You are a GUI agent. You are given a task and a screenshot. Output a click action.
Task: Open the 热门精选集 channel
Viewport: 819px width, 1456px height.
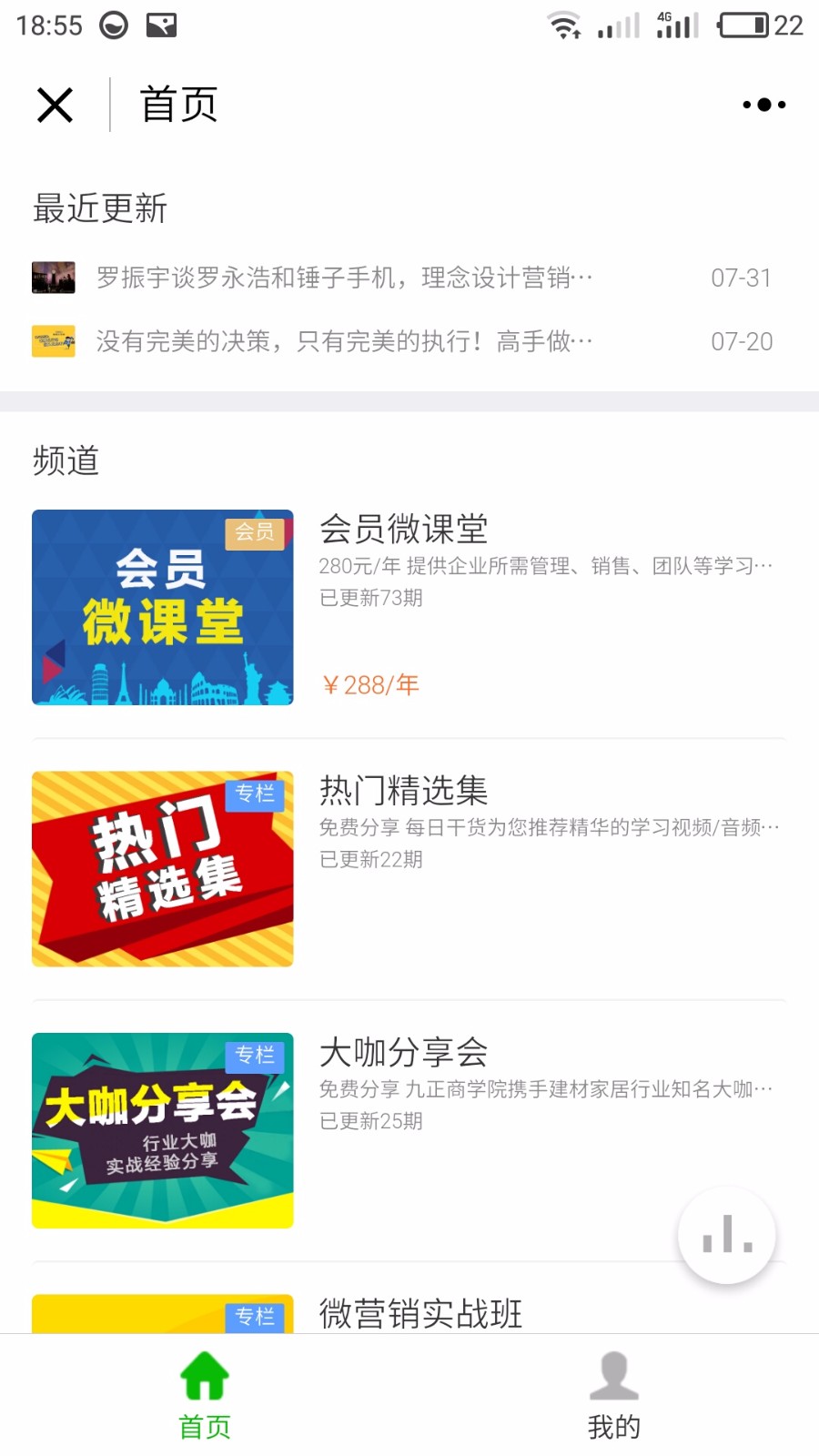click(409, 869)
